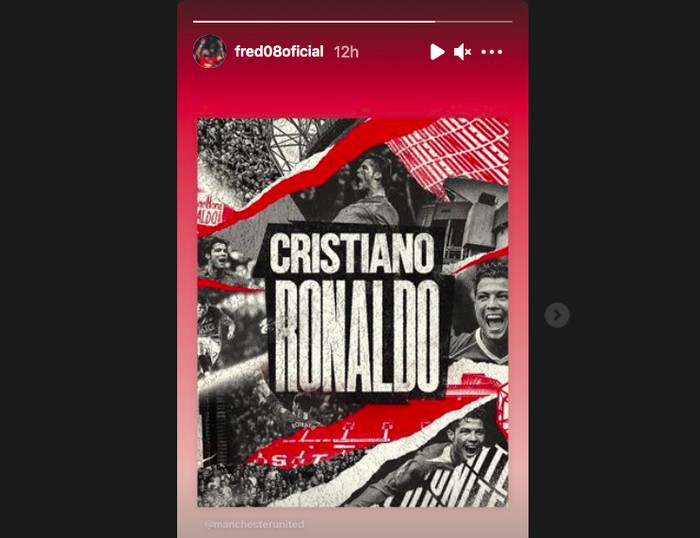Play the story
The height and width of the screenshot is (538, 700).
click(437, 52)
